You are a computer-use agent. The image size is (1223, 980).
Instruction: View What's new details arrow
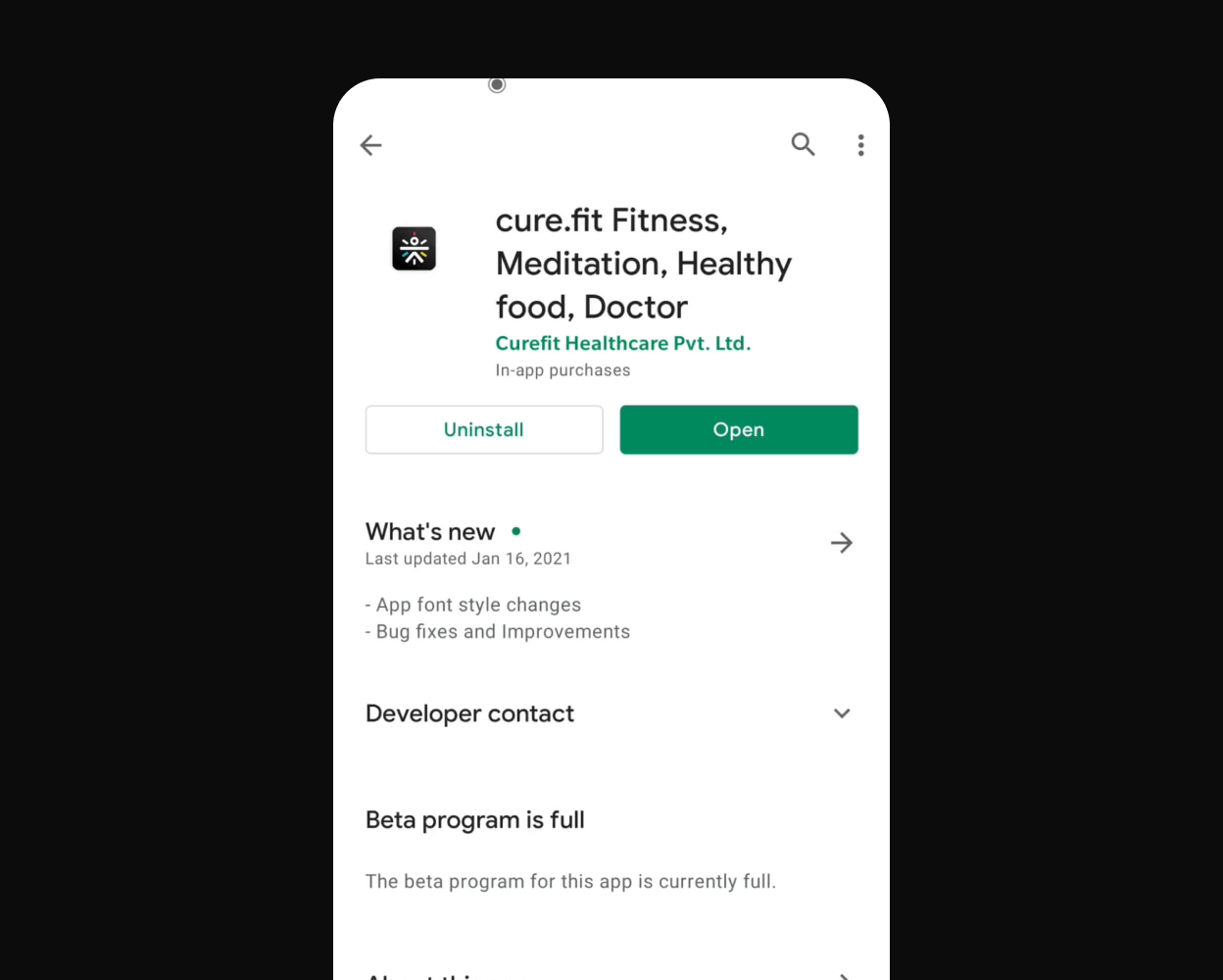(x=841, y=543)
